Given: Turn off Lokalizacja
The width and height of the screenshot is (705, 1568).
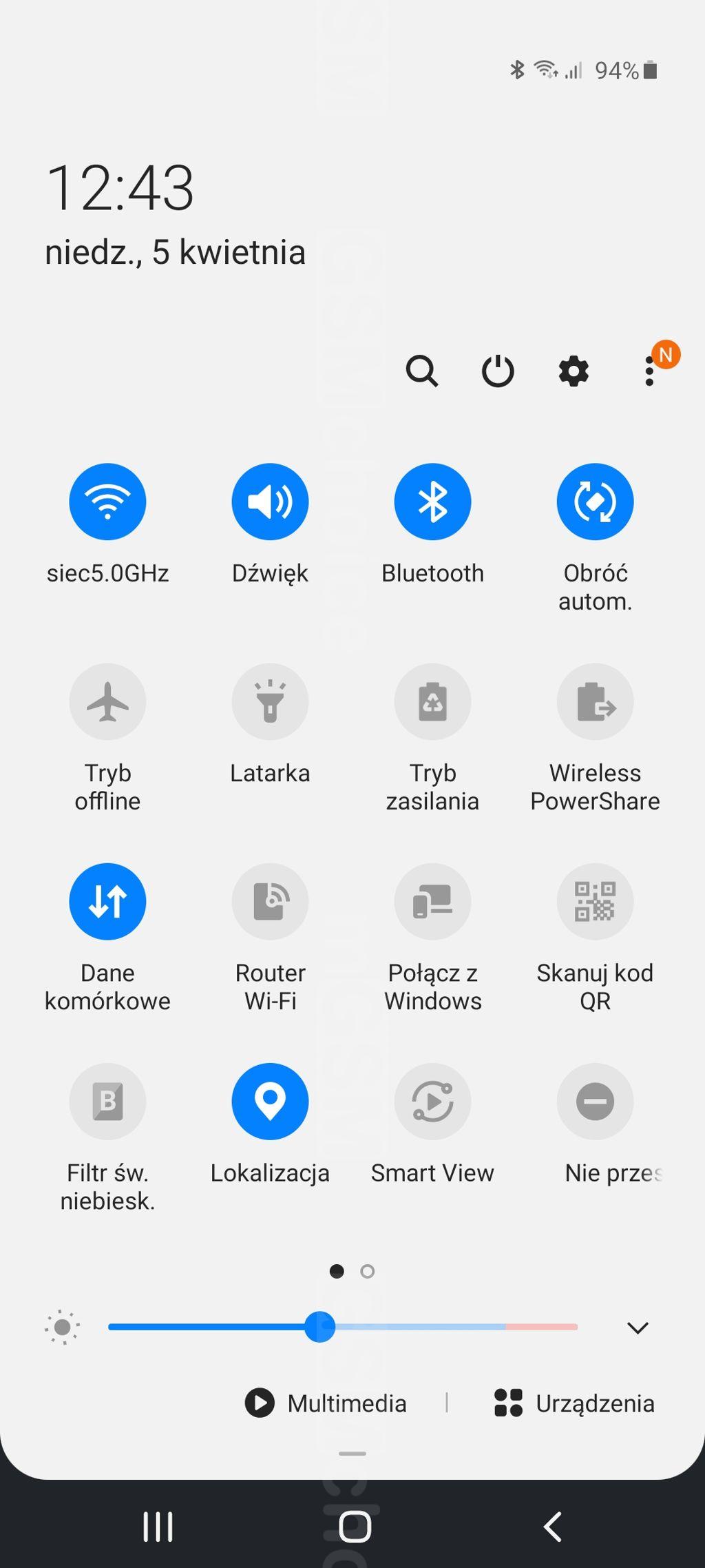Looking at the screenshot, I should 270,1101.
